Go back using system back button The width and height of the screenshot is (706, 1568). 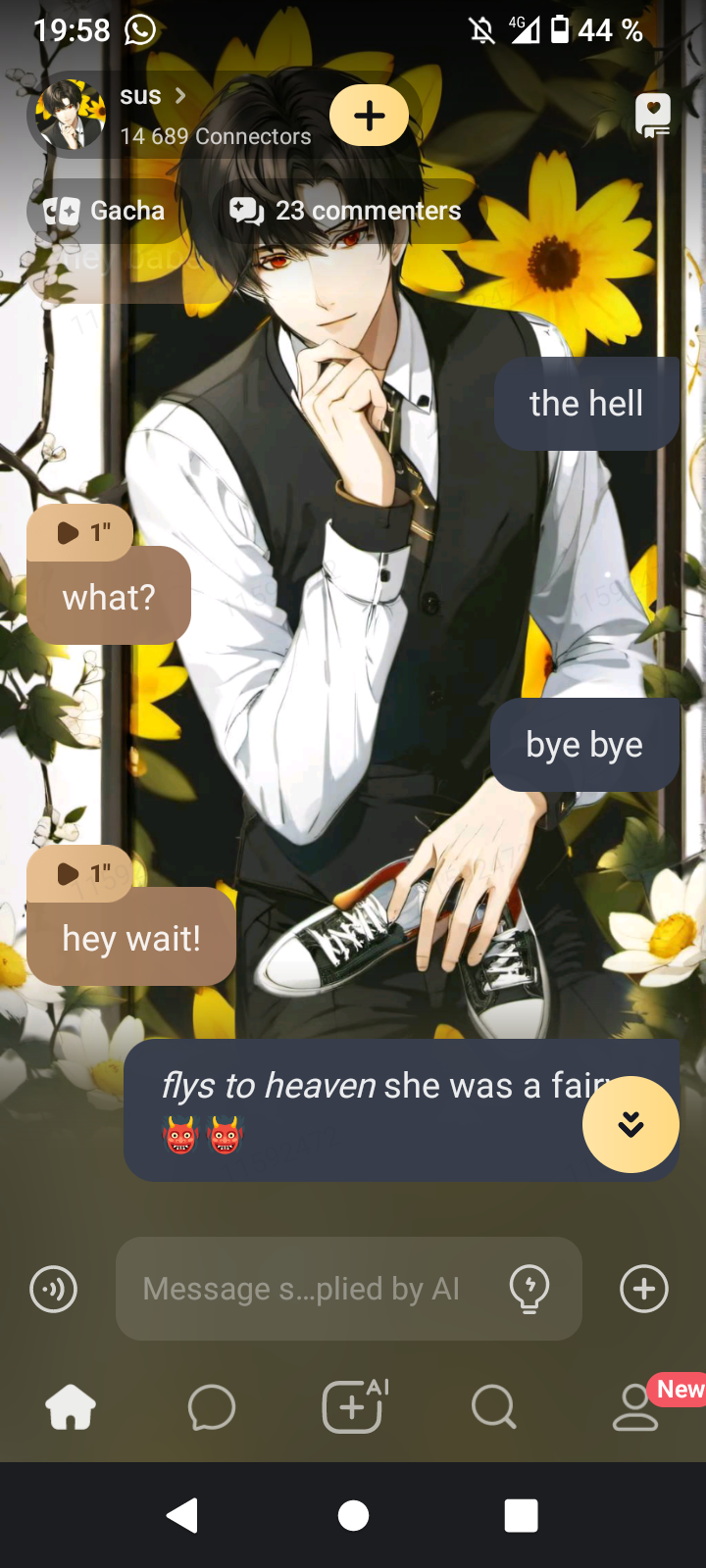click(x=183, y=1515)
